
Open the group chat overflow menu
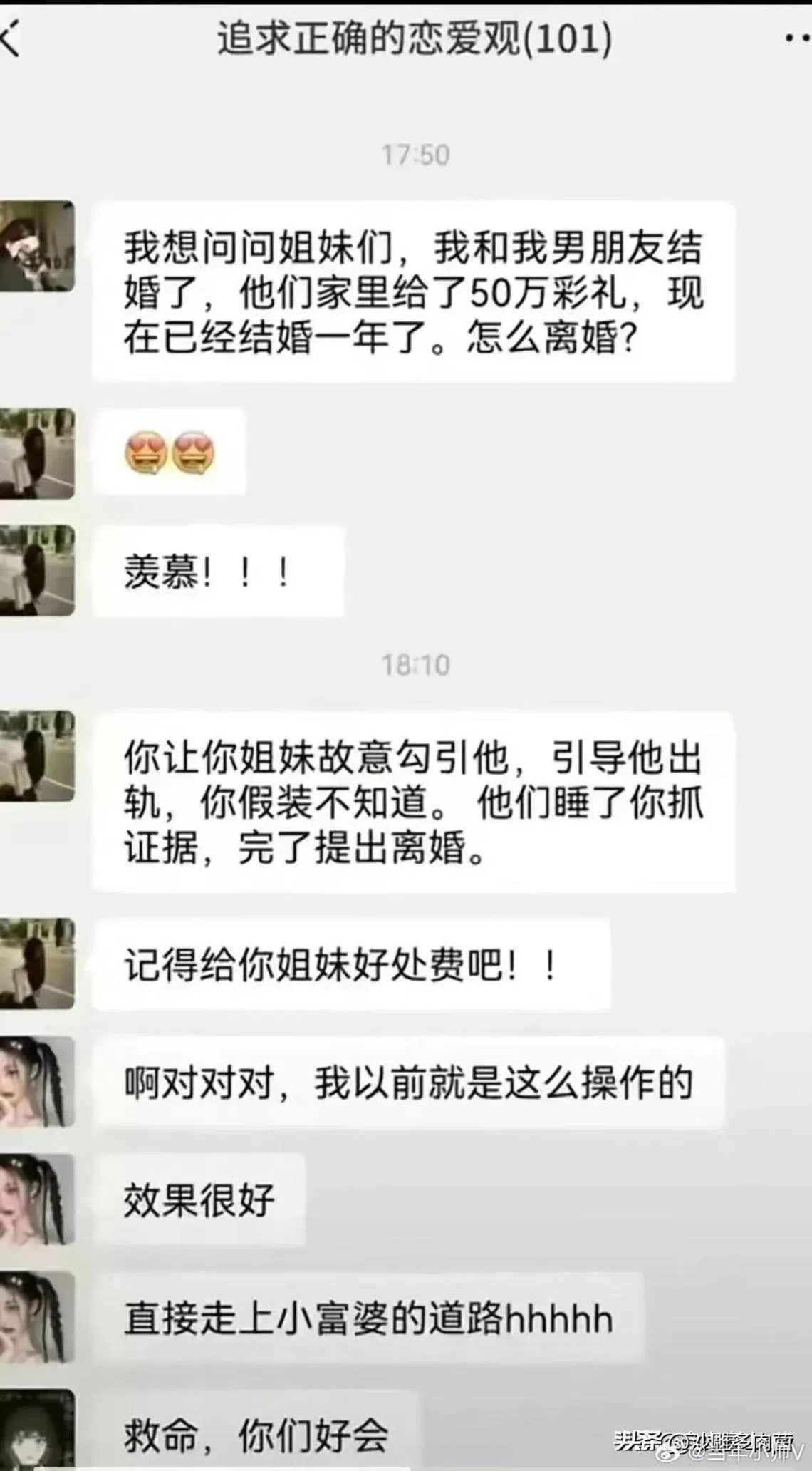pyautogui.click(x=798, y=39)
